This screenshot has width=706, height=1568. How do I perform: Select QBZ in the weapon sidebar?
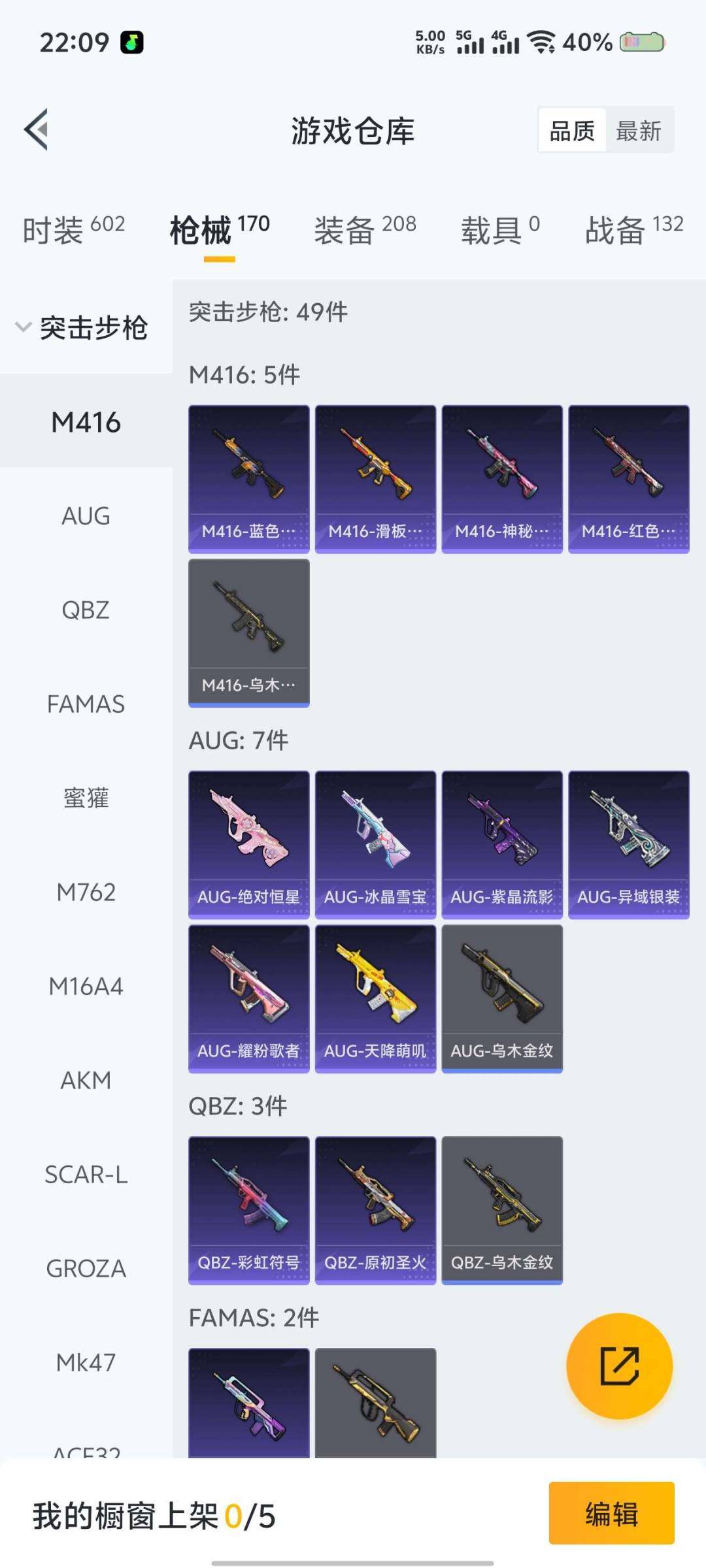[x=86, y=610]
